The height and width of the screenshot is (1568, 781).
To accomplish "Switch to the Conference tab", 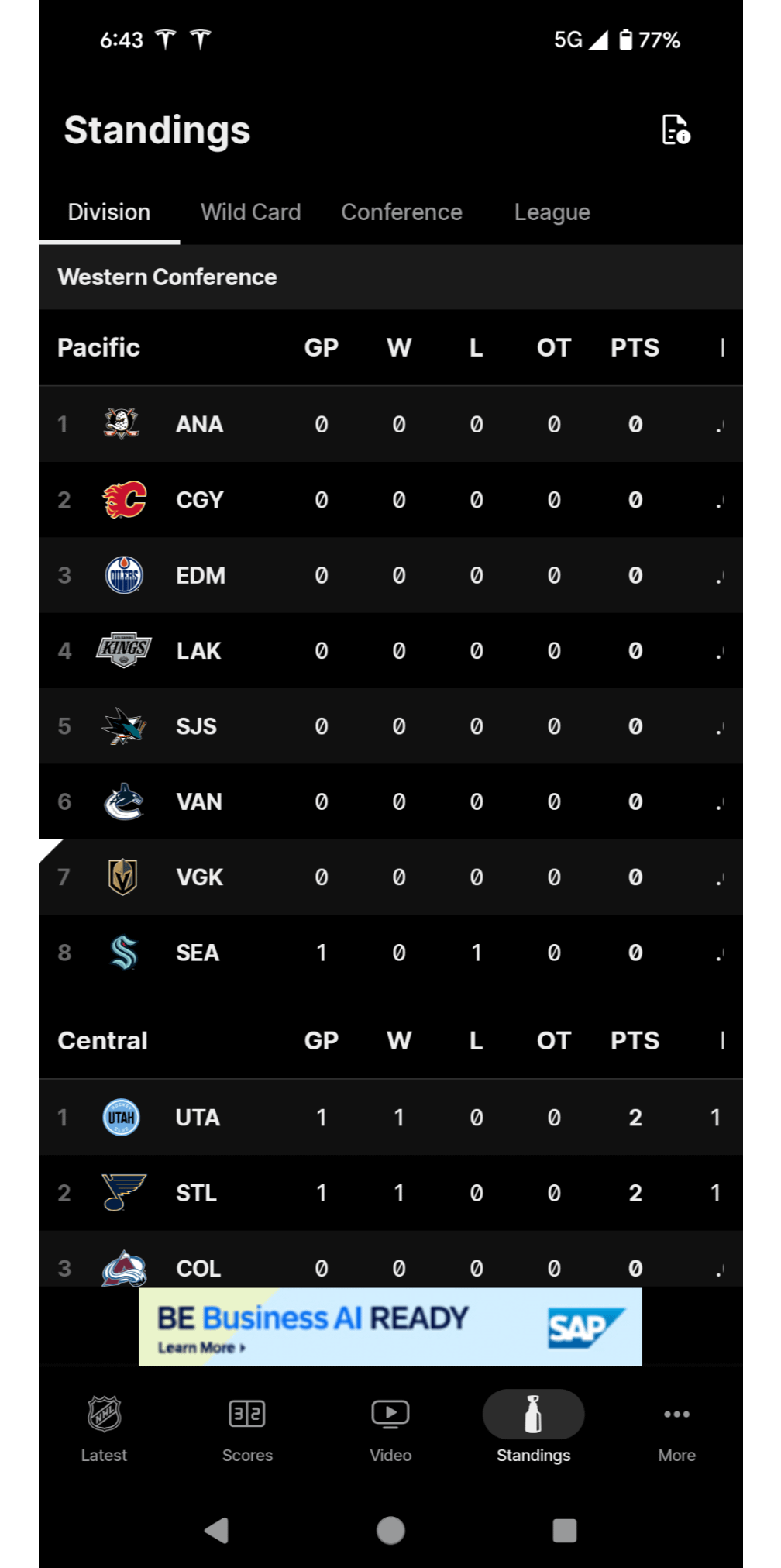I will pyautogui.click(x=401, y=212).
